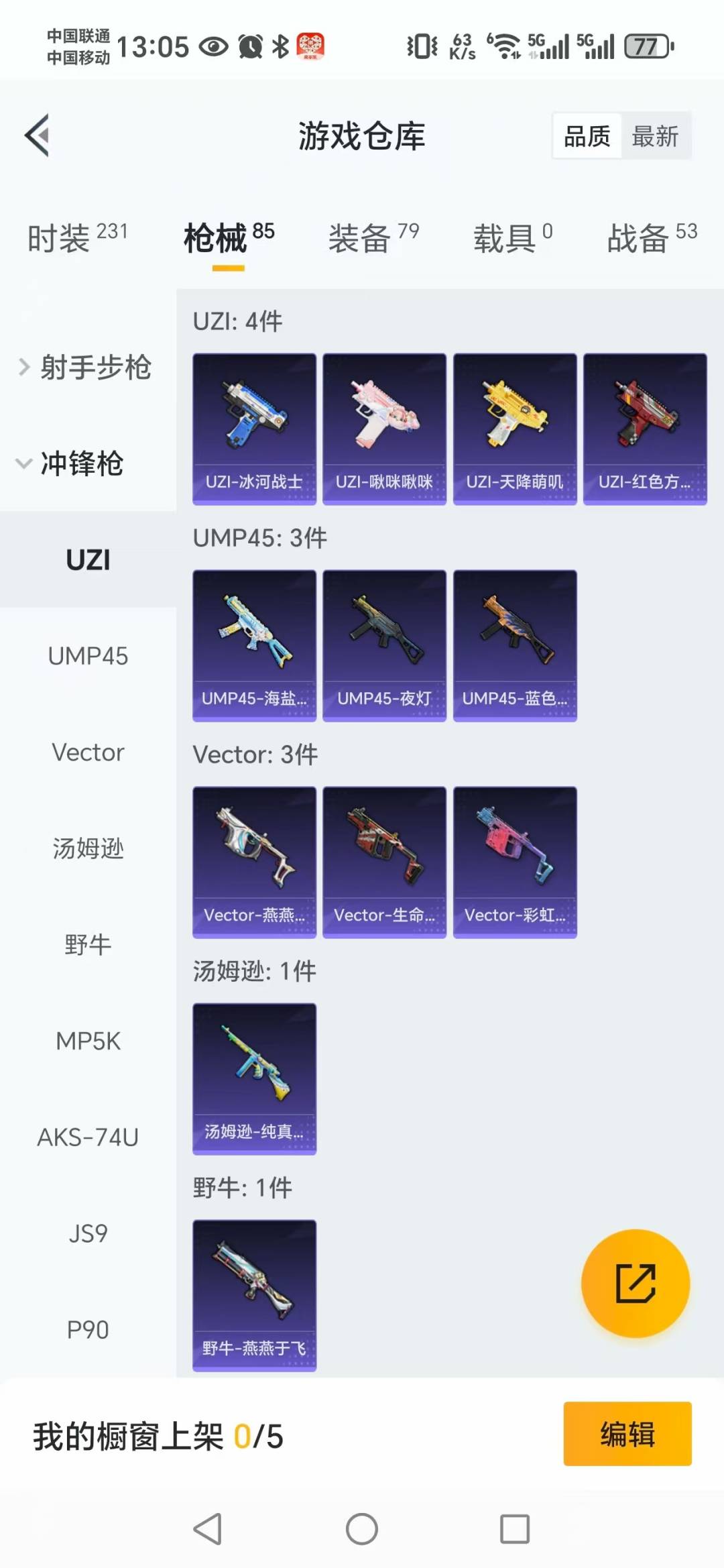The height and width of the screenshot is (1568, 724).
Task: Select P90 in the side list
Action: coord(88,1329)
